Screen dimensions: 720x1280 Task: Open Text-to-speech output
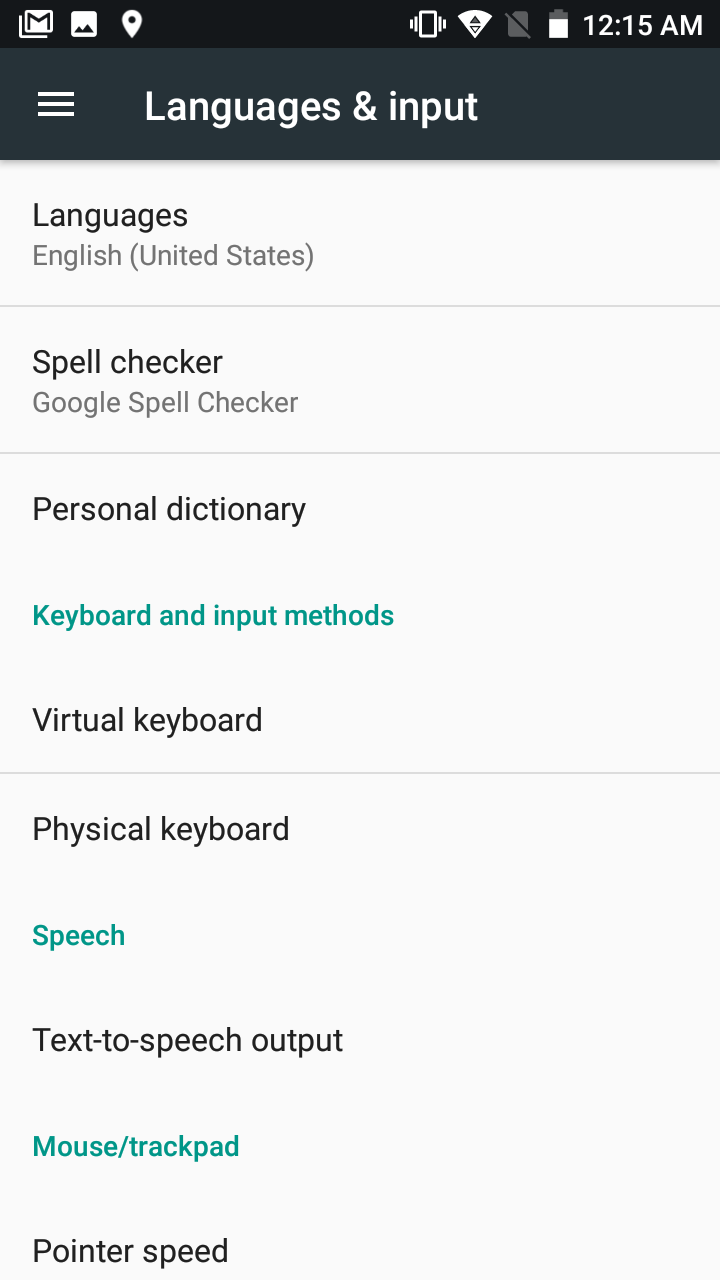pos(360,1040)
